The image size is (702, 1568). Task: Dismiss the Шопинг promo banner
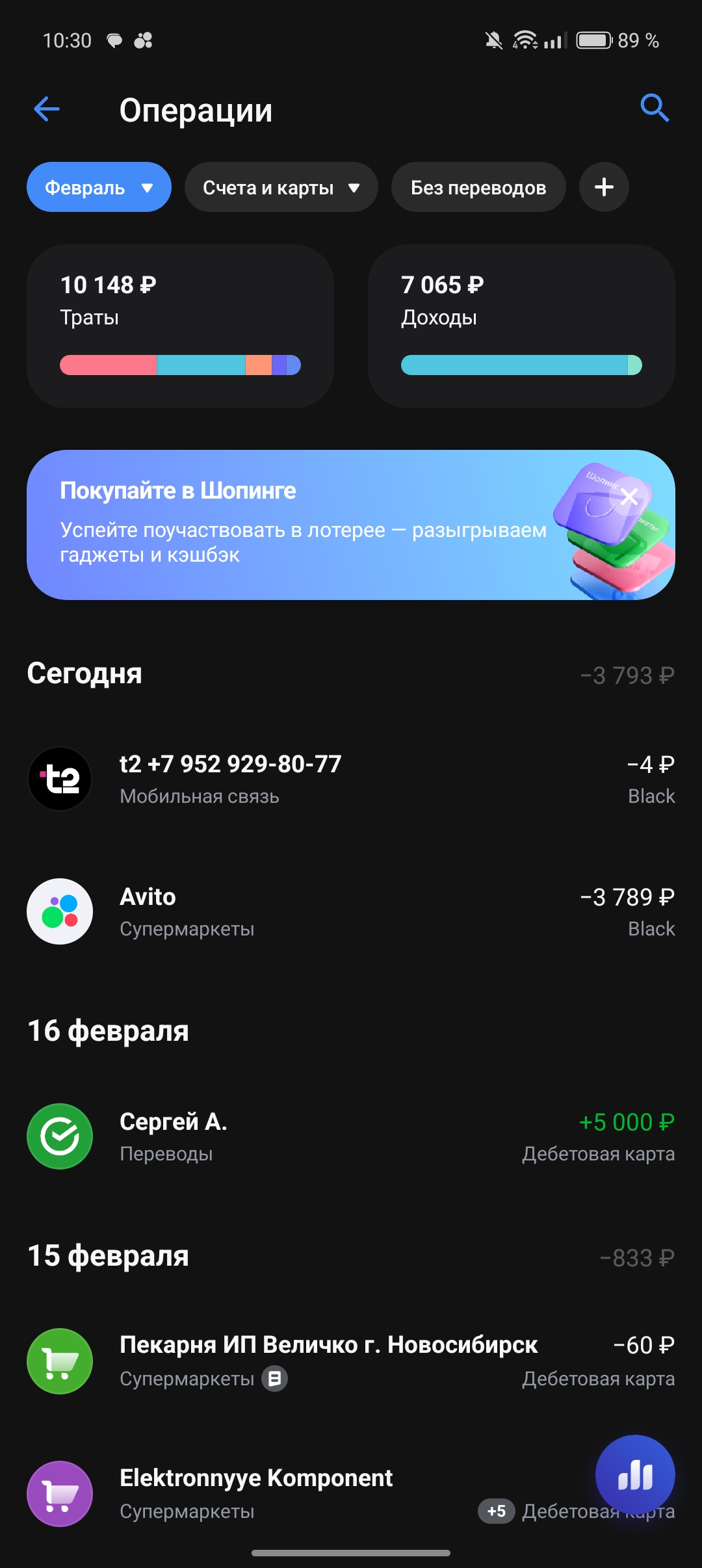tap(629, 497)
